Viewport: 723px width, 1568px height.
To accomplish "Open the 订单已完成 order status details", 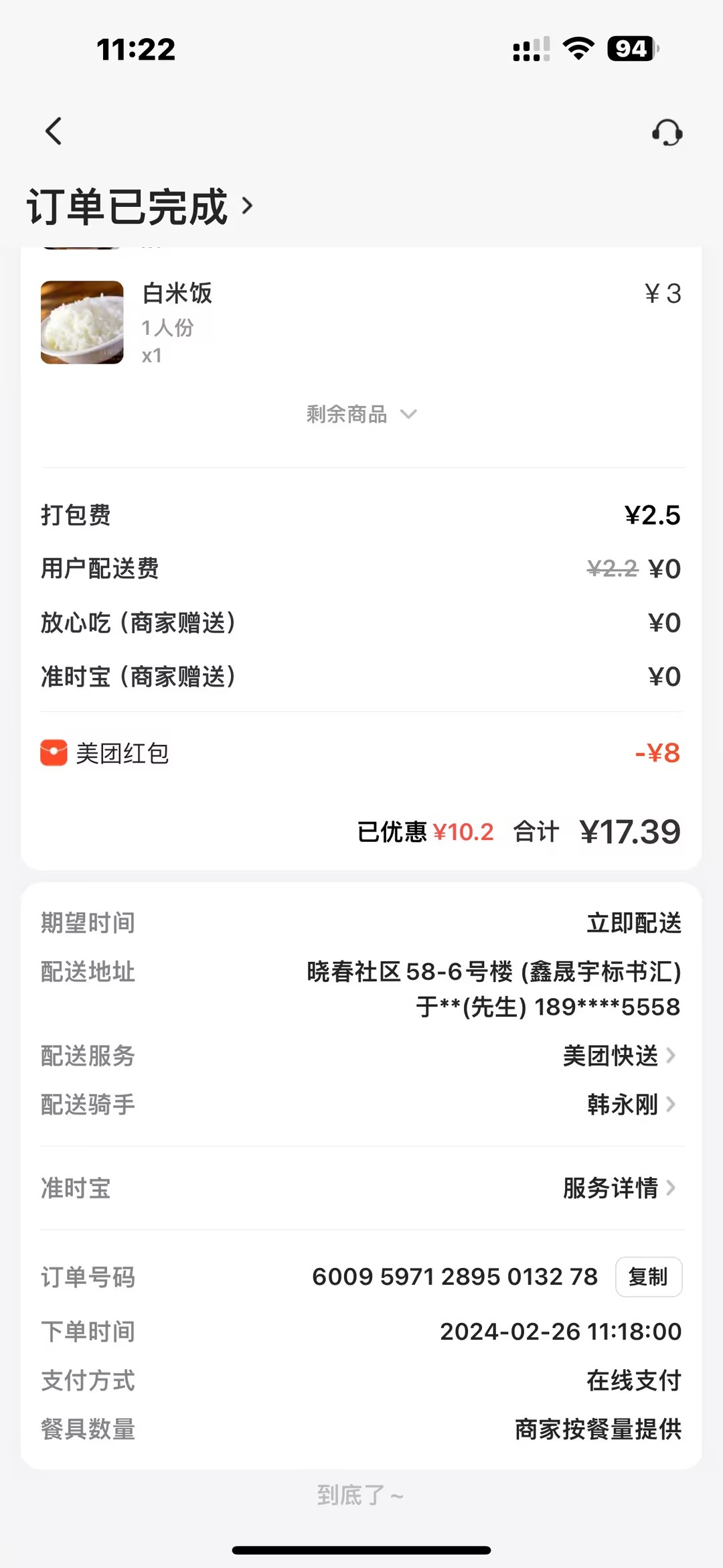I will click(141, 206).
